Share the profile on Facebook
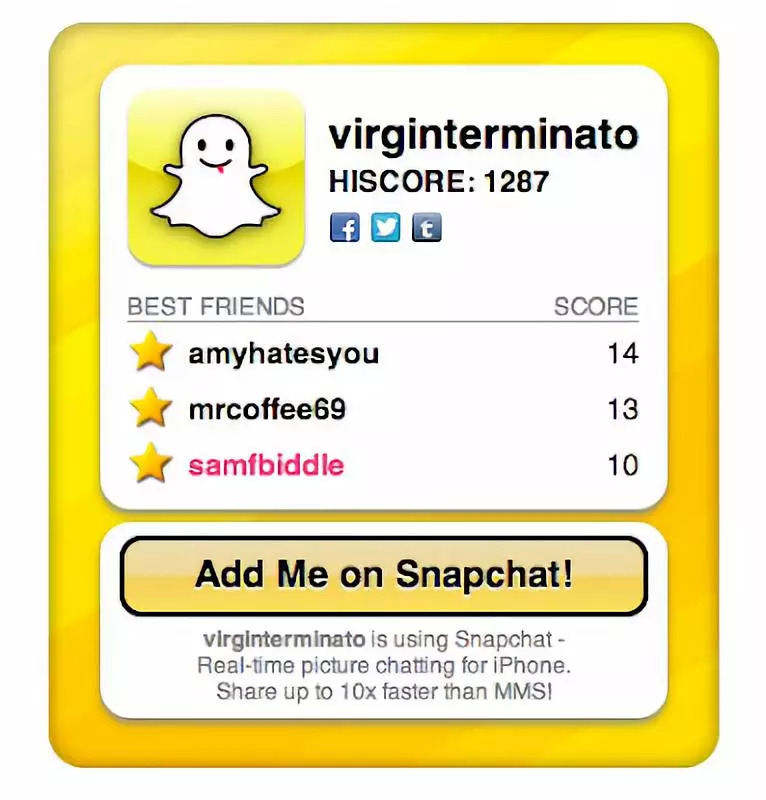Image resolution: width=766 pixels, height=800 pixels. tap(344, 227)
